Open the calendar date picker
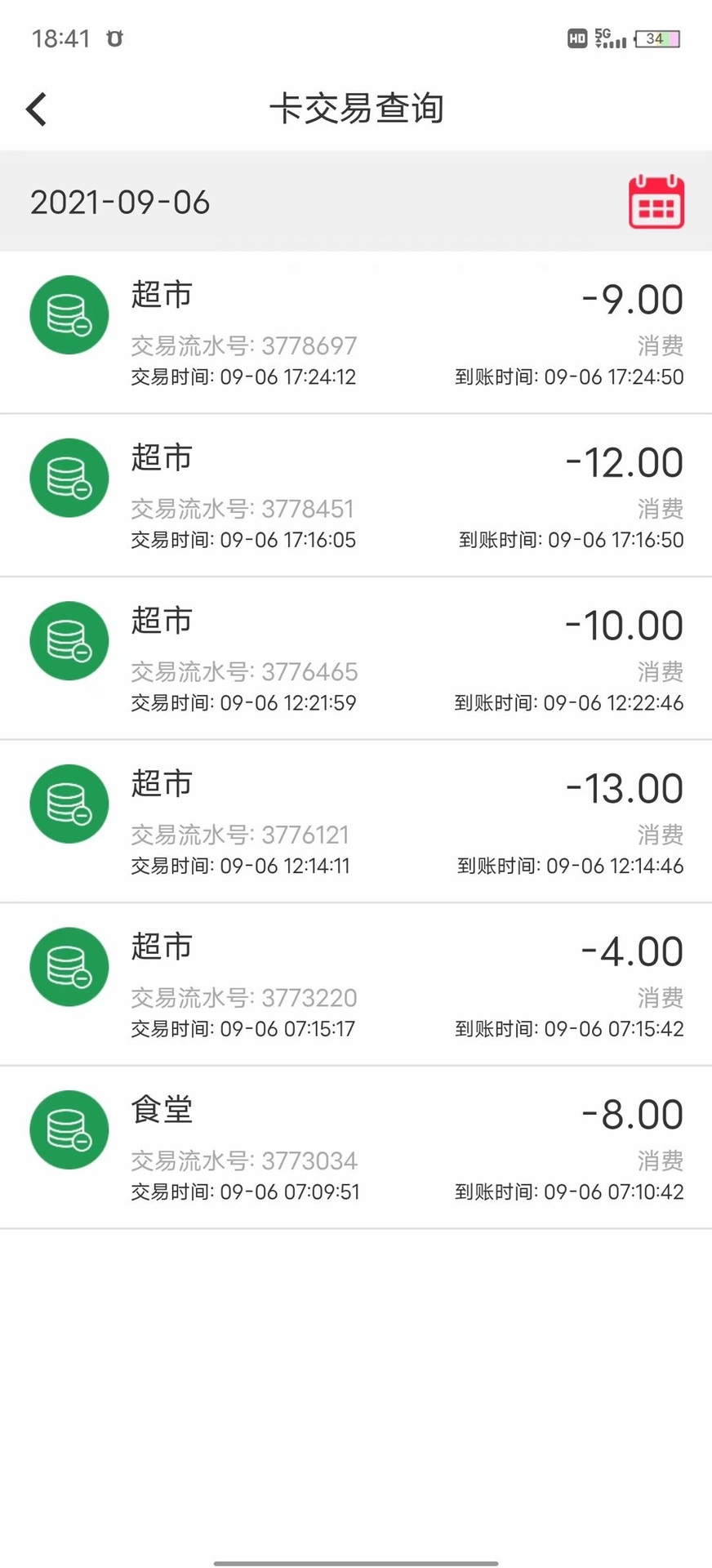This screenshot has height=1568, width=712. click(656, 202)
